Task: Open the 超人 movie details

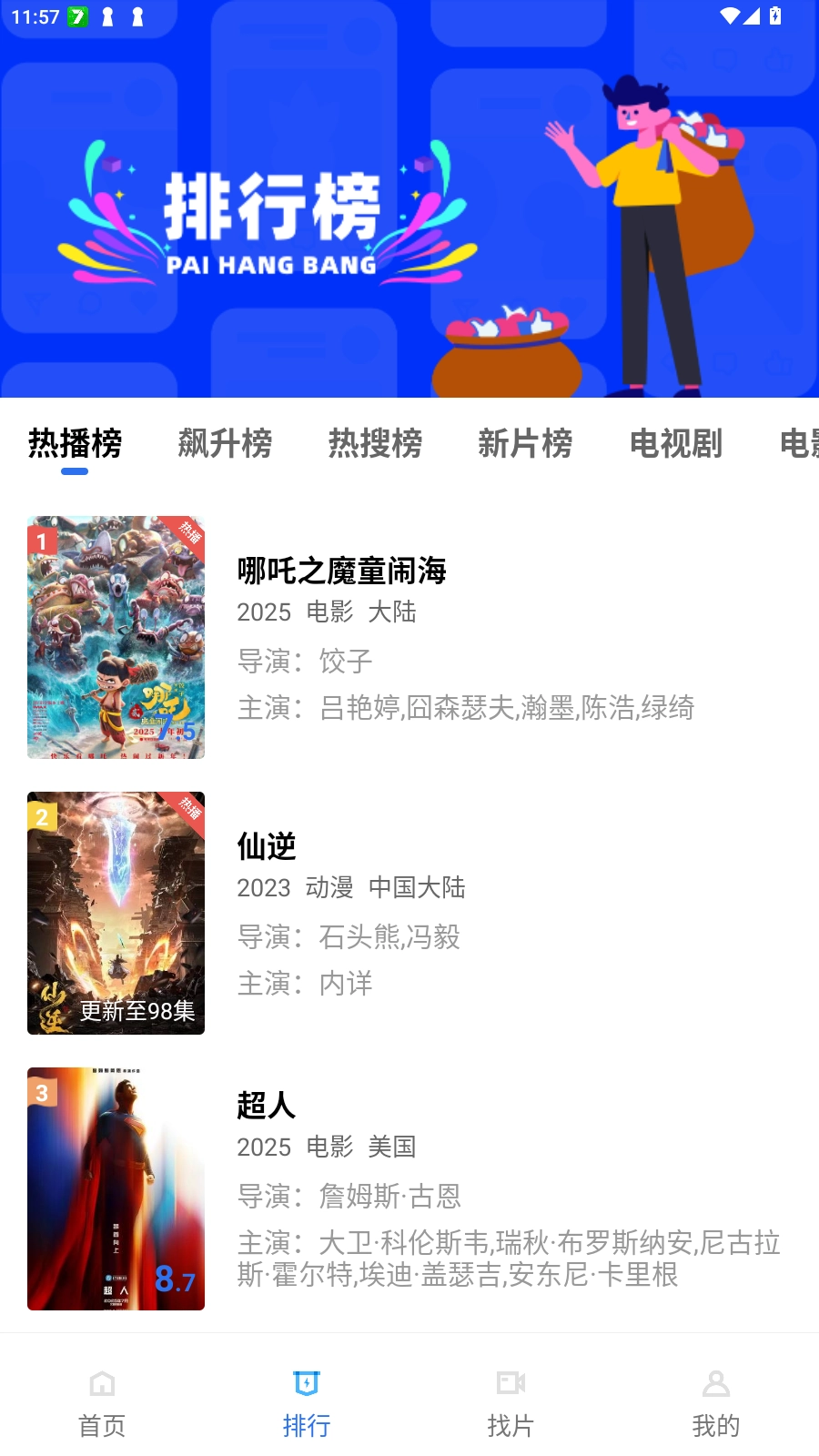Action: pyautogui.click(x=267, y=1106)
